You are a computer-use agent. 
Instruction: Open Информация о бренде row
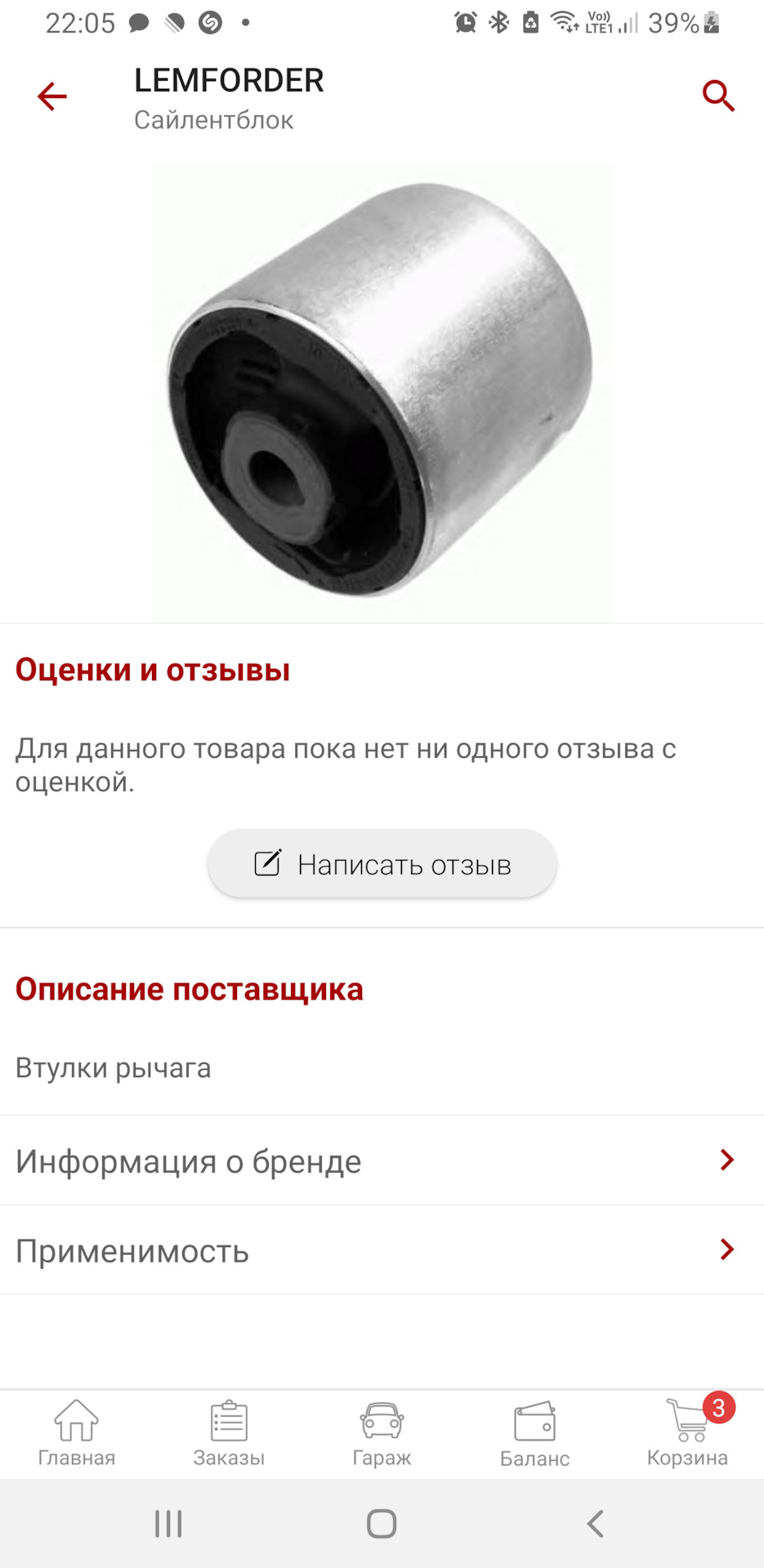[x=382, y=1160]
